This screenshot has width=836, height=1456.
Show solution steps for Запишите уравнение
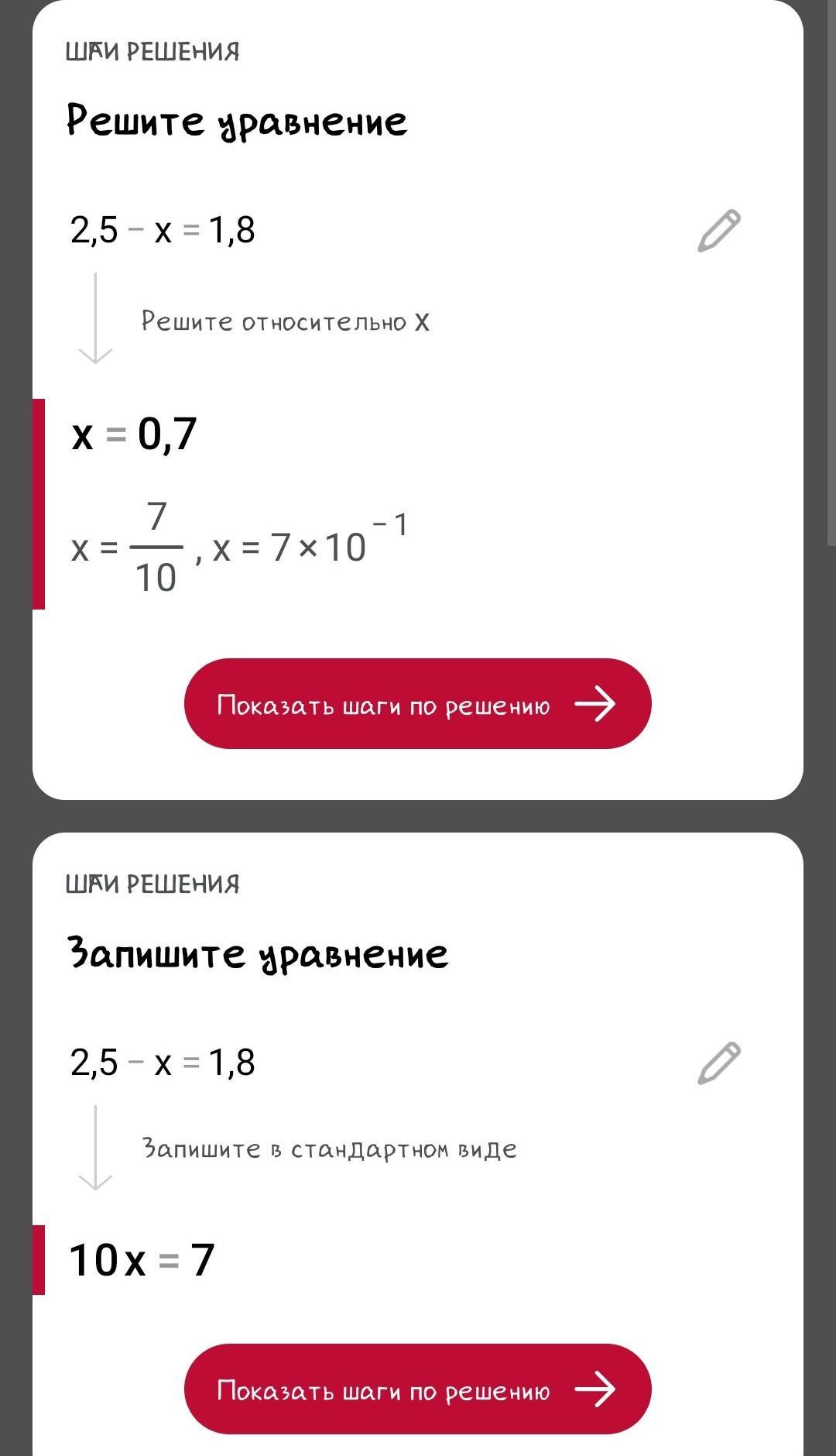coord(418,1389)
